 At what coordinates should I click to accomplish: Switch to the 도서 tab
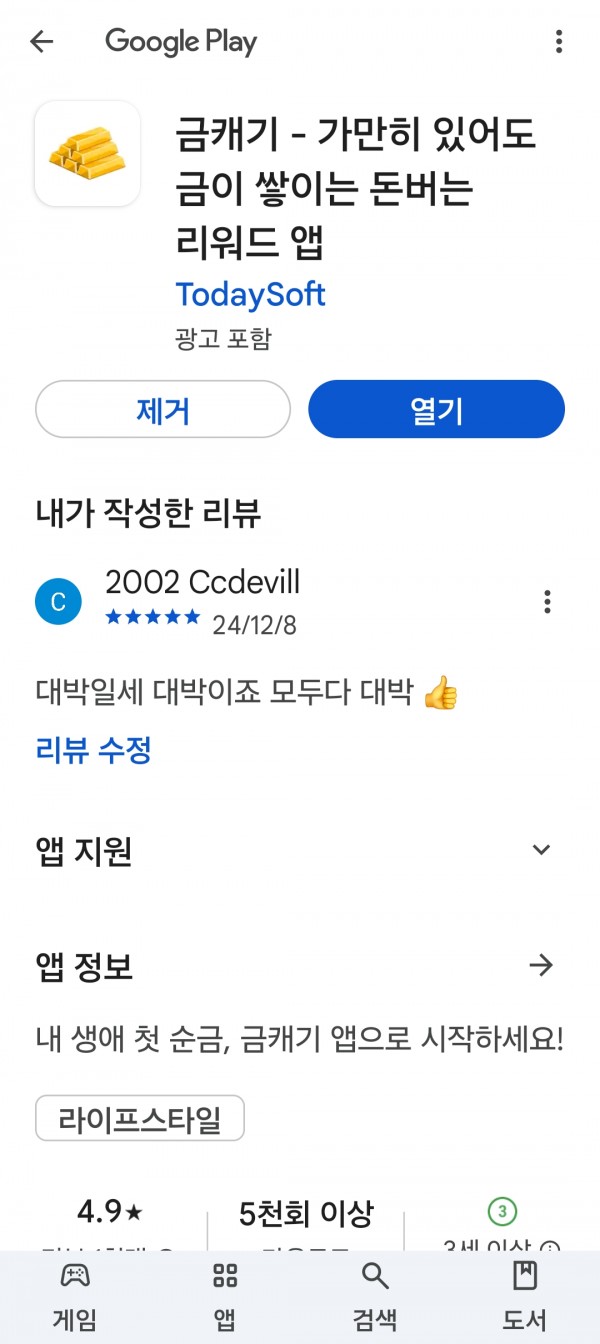click(525, 1297)
